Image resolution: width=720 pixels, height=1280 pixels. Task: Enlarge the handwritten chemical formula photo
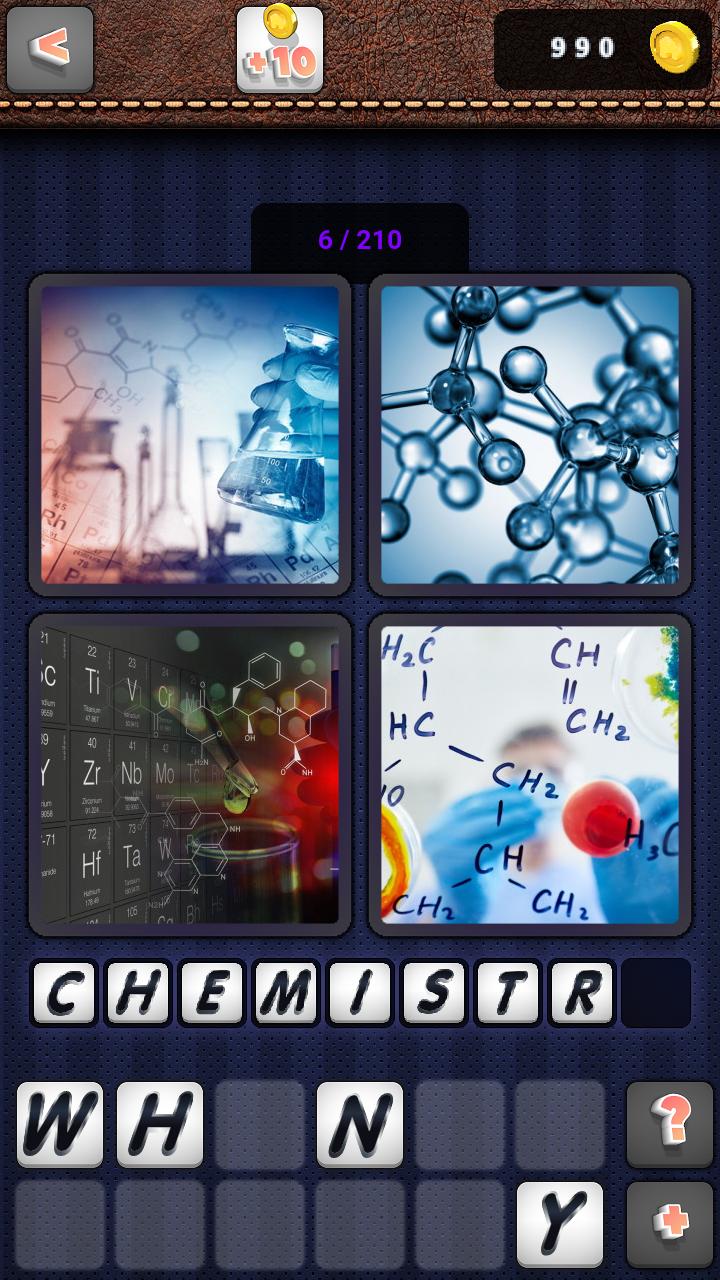point(529,776)
